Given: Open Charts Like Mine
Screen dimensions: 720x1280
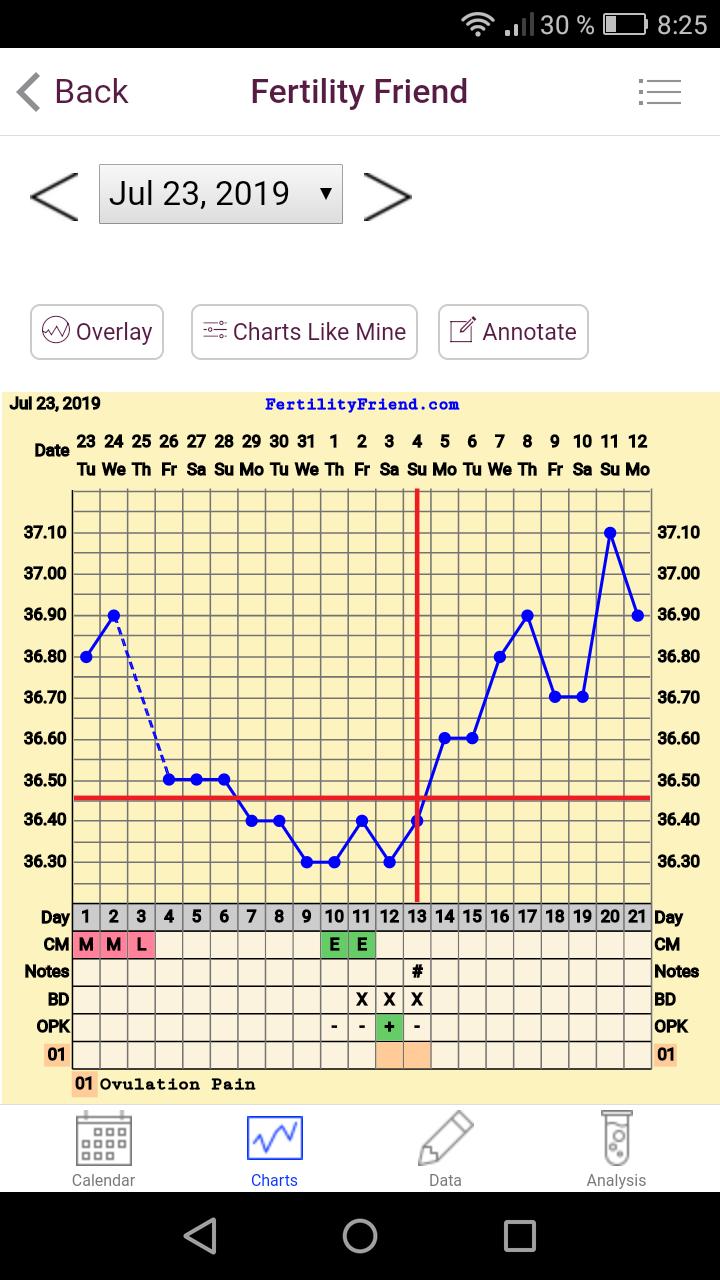Looking at the screenshot, I should (304, 332).
